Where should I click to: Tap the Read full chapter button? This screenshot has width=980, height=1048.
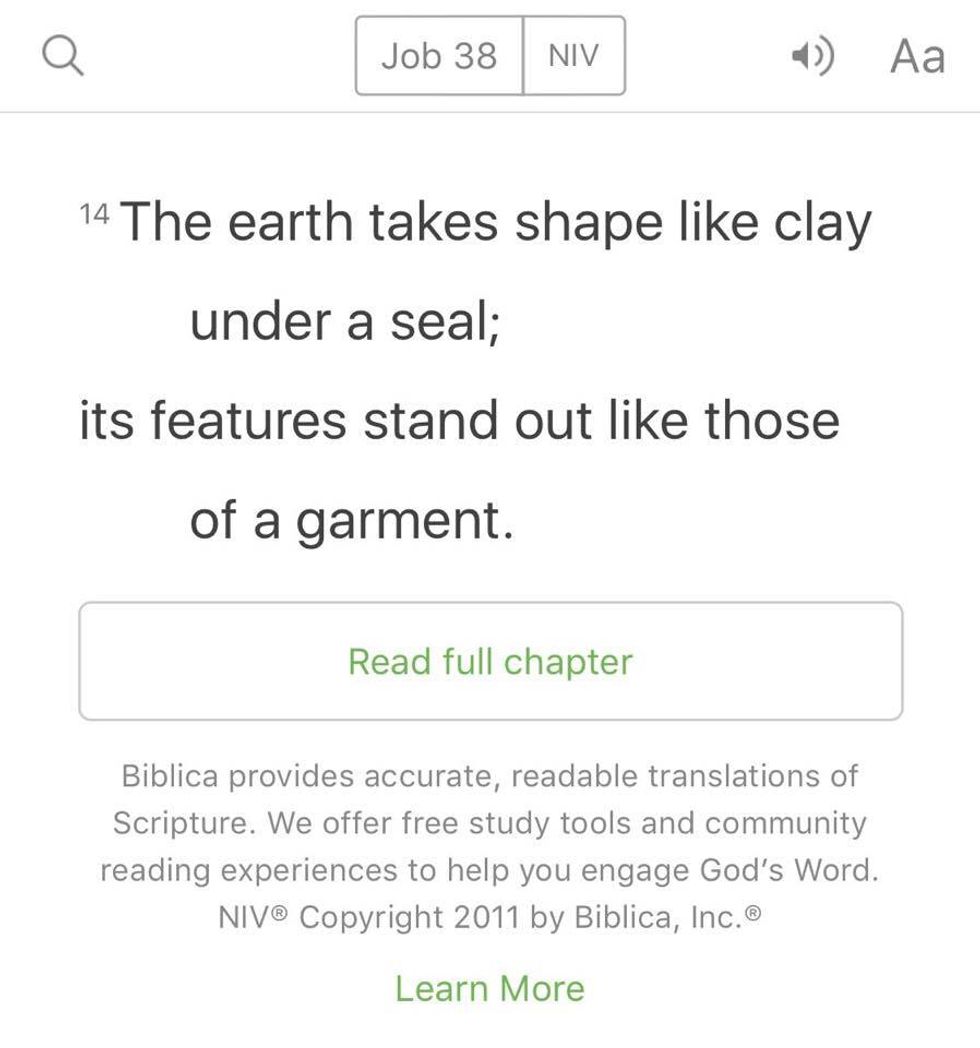(x=490, y=661)
